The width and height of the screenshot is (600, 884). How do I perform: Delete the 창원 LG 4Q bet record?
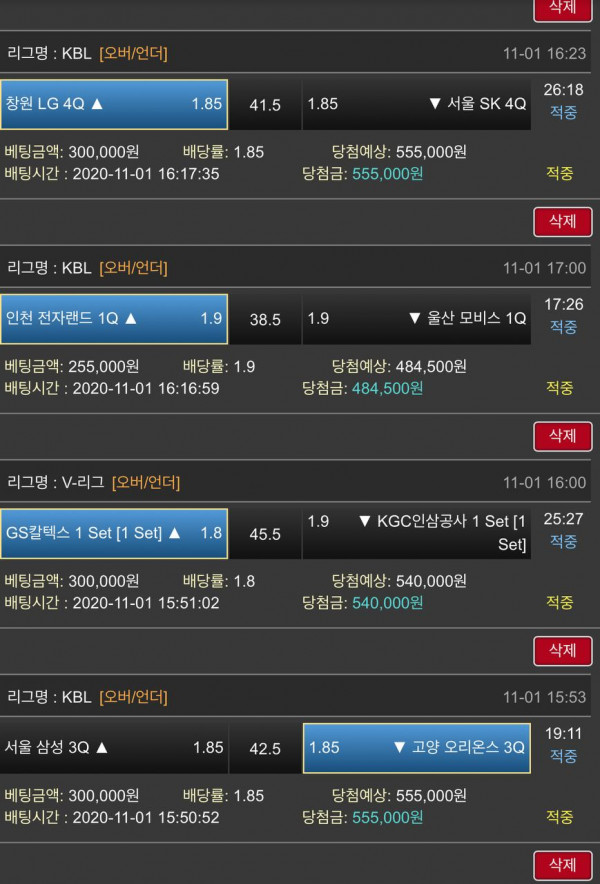pos(562,221)
